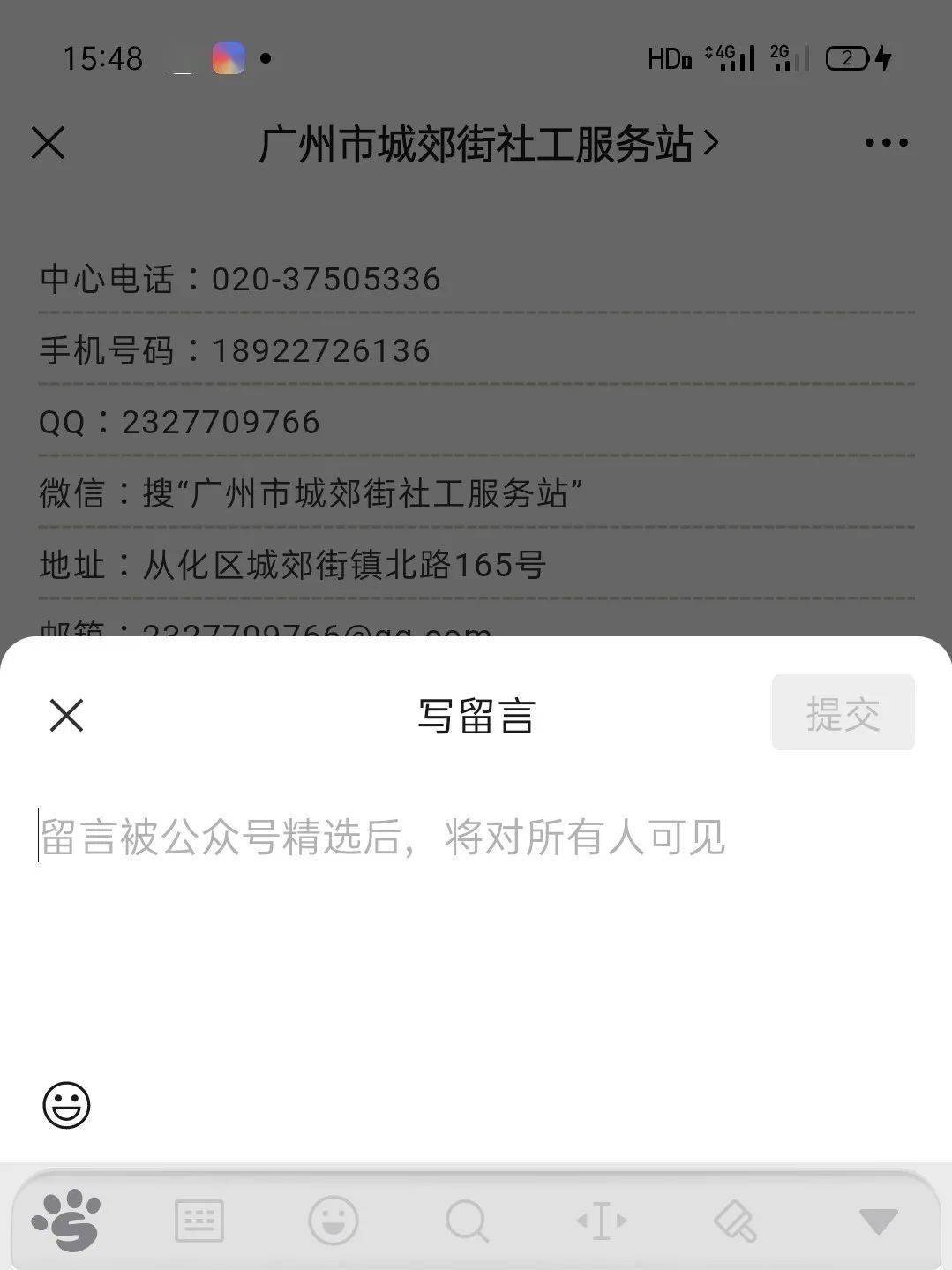Close the article page with top X
The image size is (952, 1270).
tap(49, 142)
